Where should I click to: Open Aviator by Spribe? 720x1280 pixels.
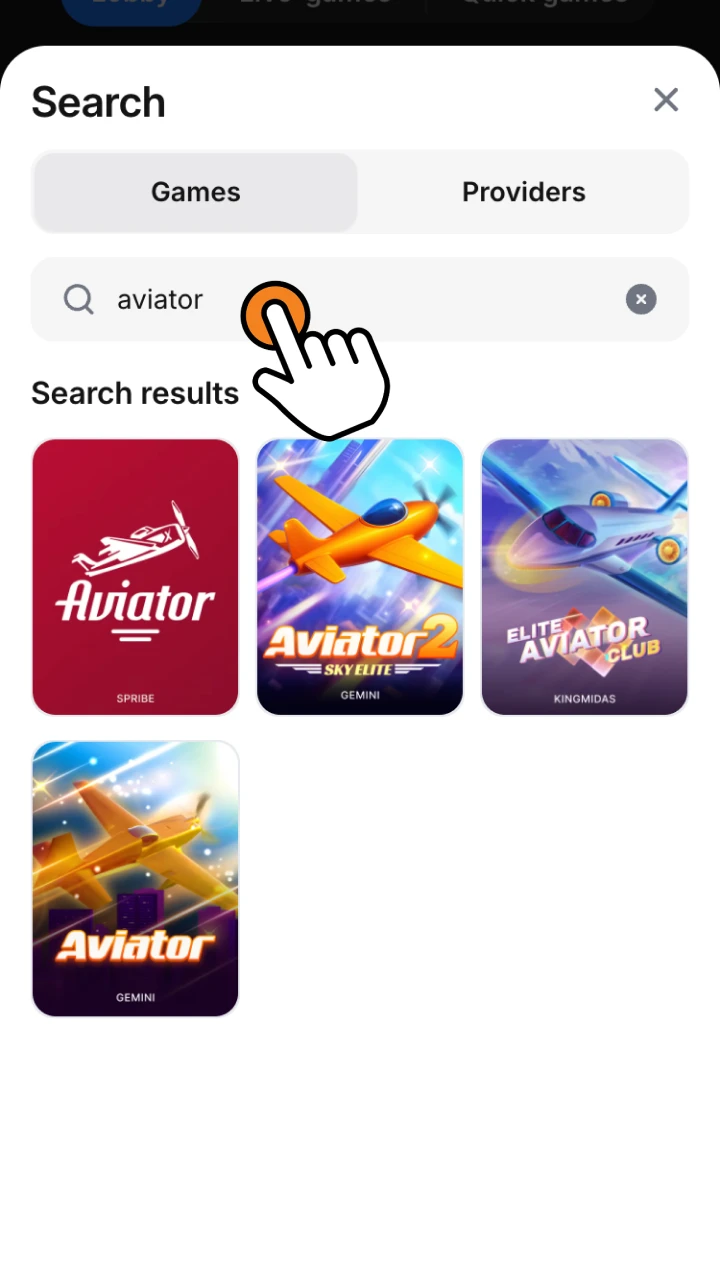coord(136,577)
